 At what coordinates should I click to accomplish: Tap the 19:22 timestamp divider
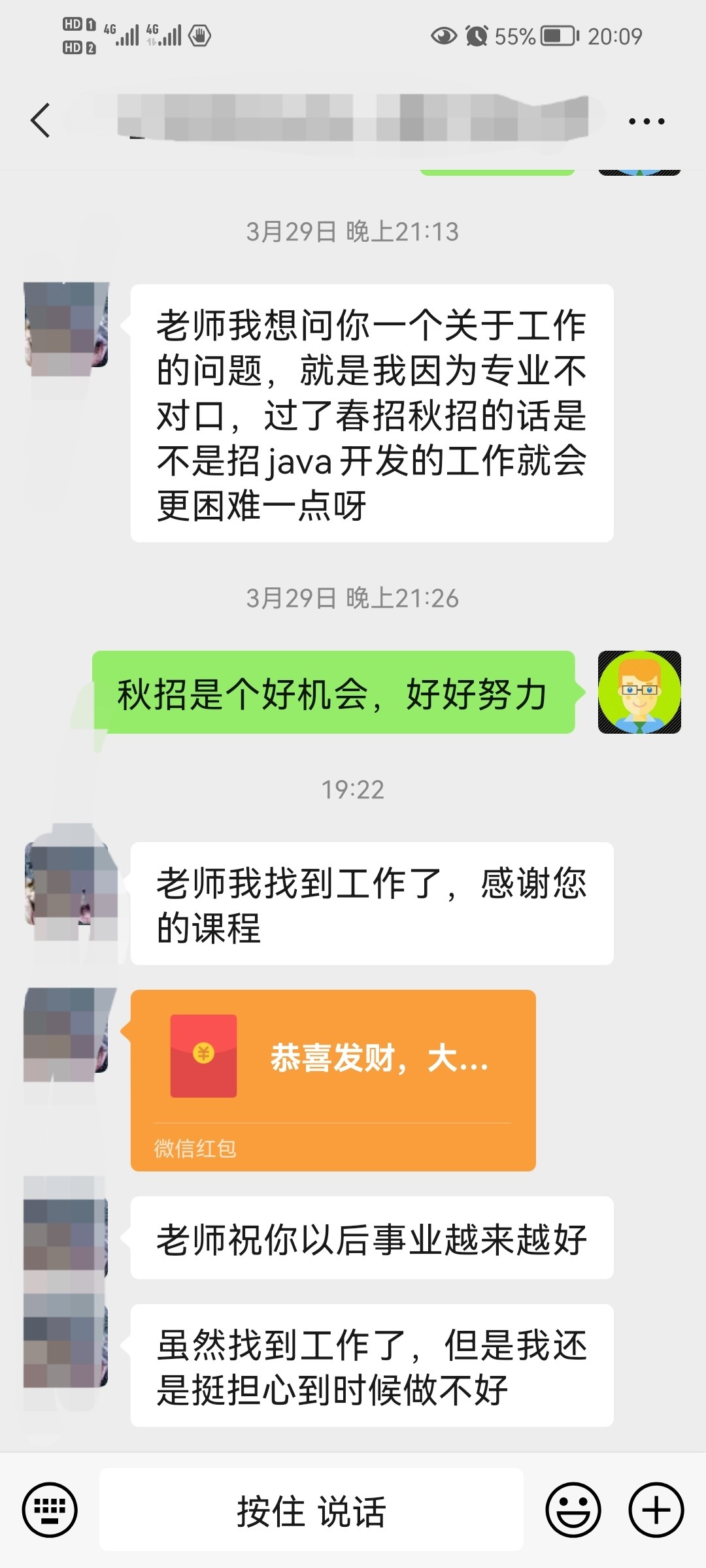tap(353, 791)
